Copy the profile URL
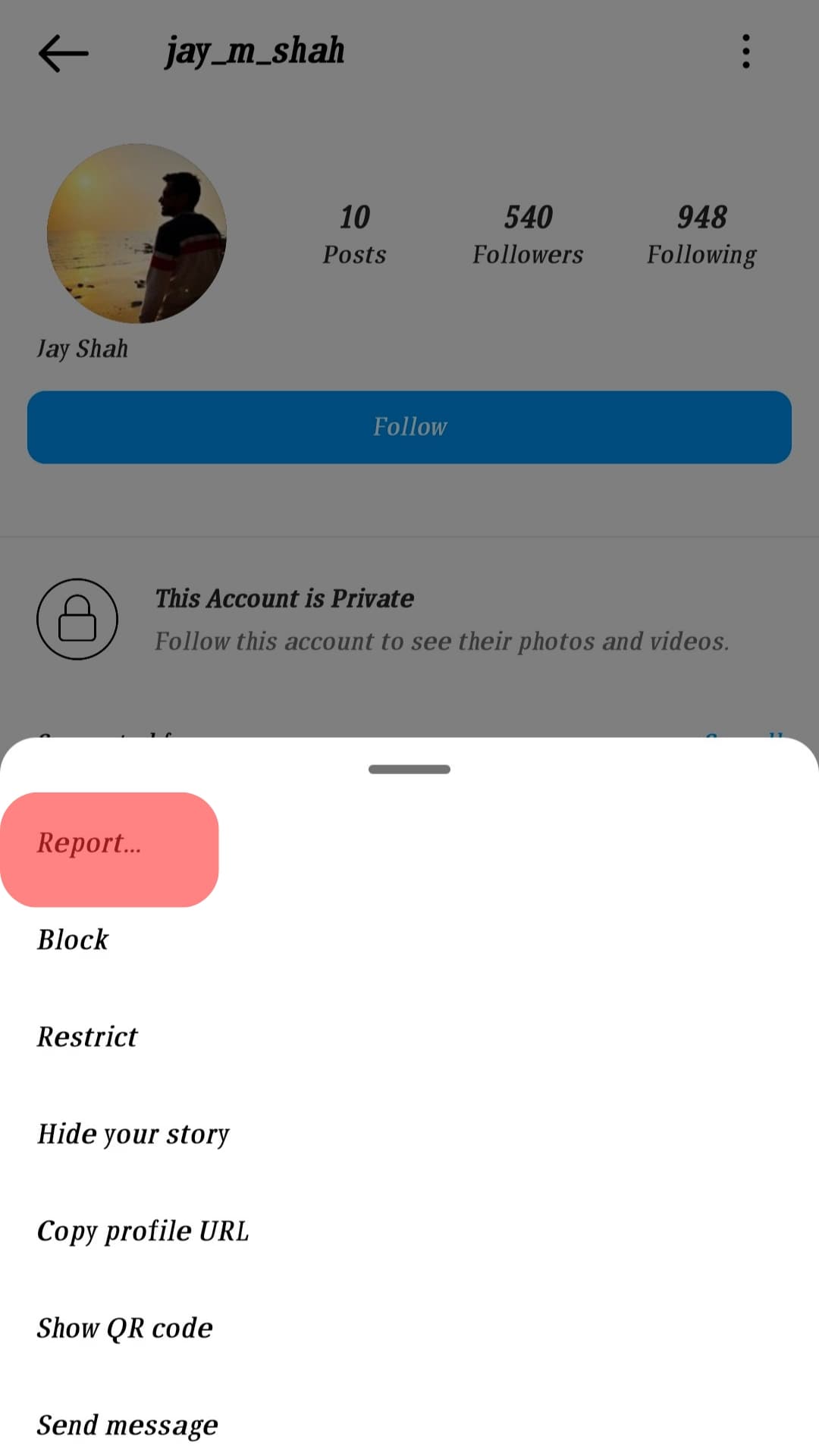Screen dimensions: 819x1456 tap(143, 1231)
